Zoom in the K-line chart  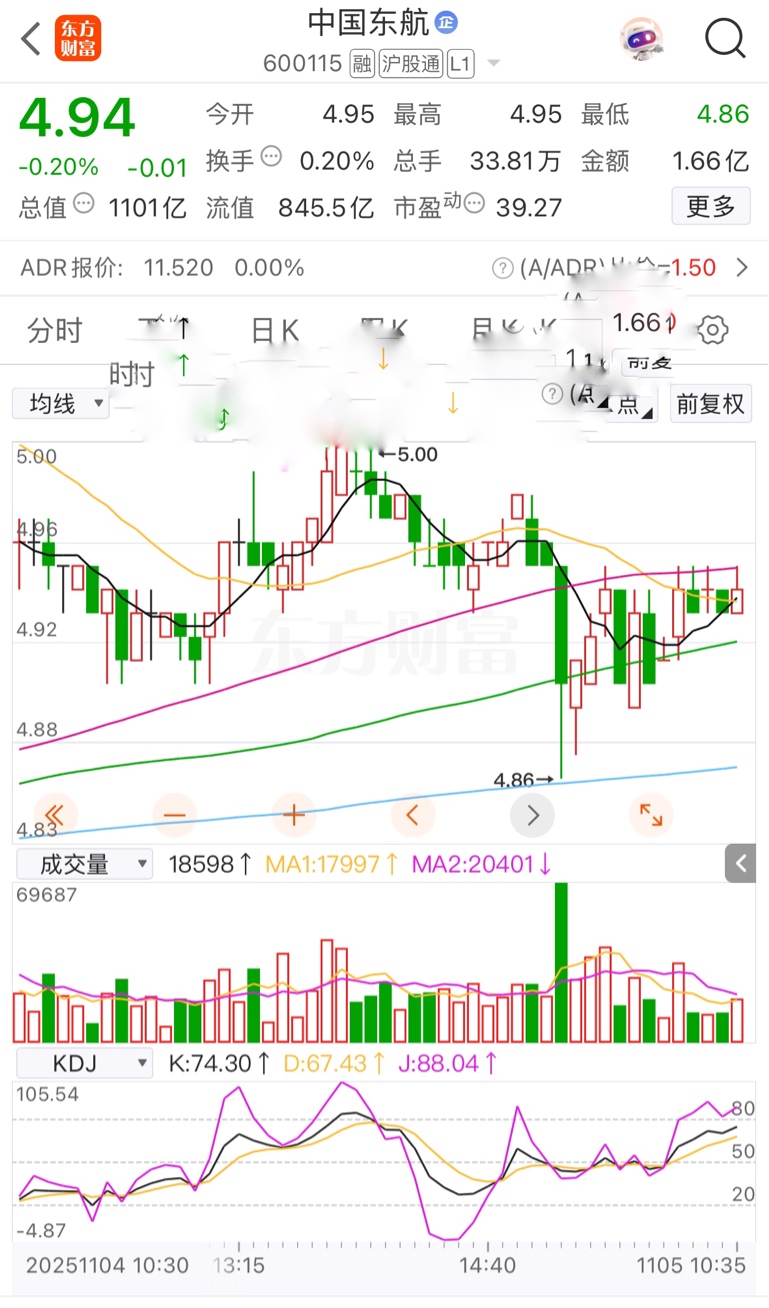coord(293,815)
